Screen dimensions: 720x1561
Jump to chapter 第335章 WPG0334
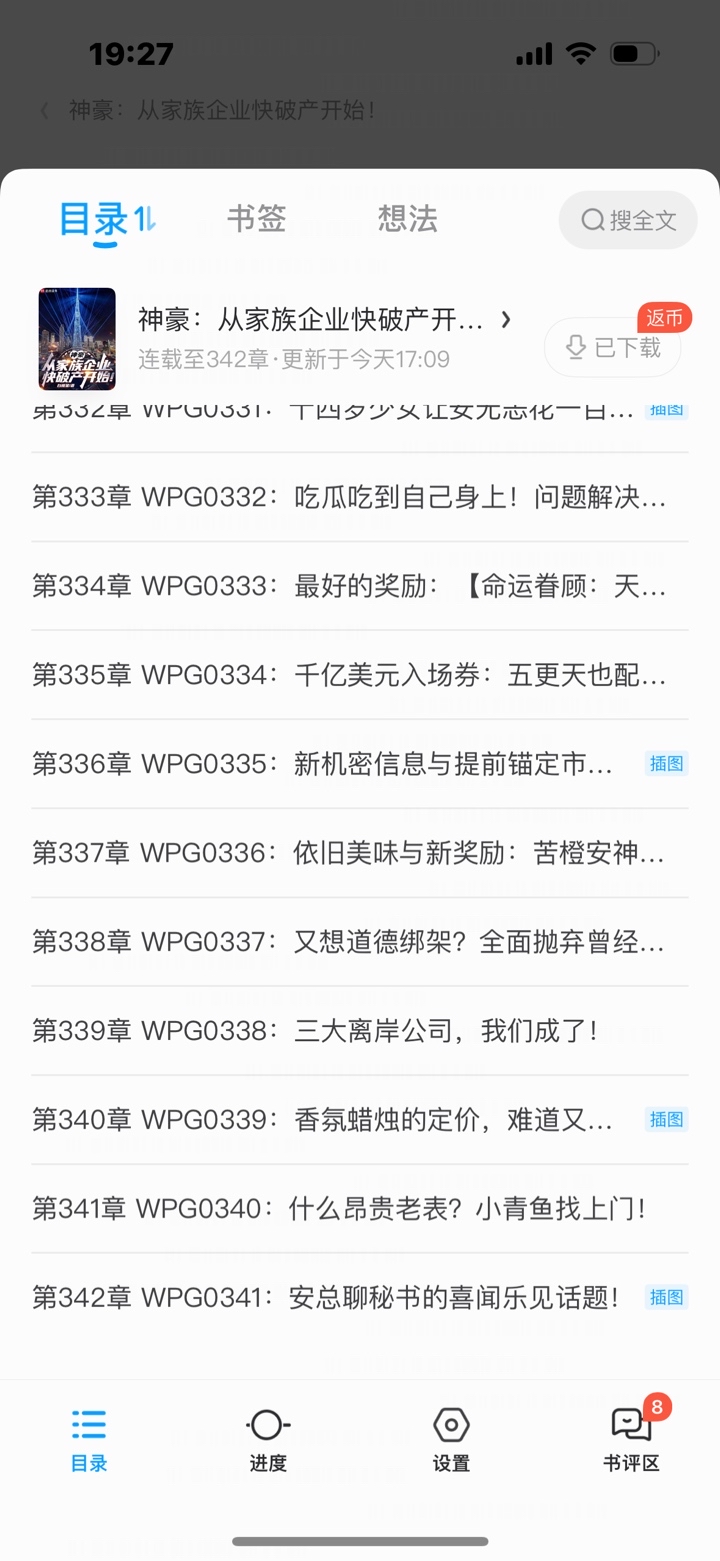(348, 675)
